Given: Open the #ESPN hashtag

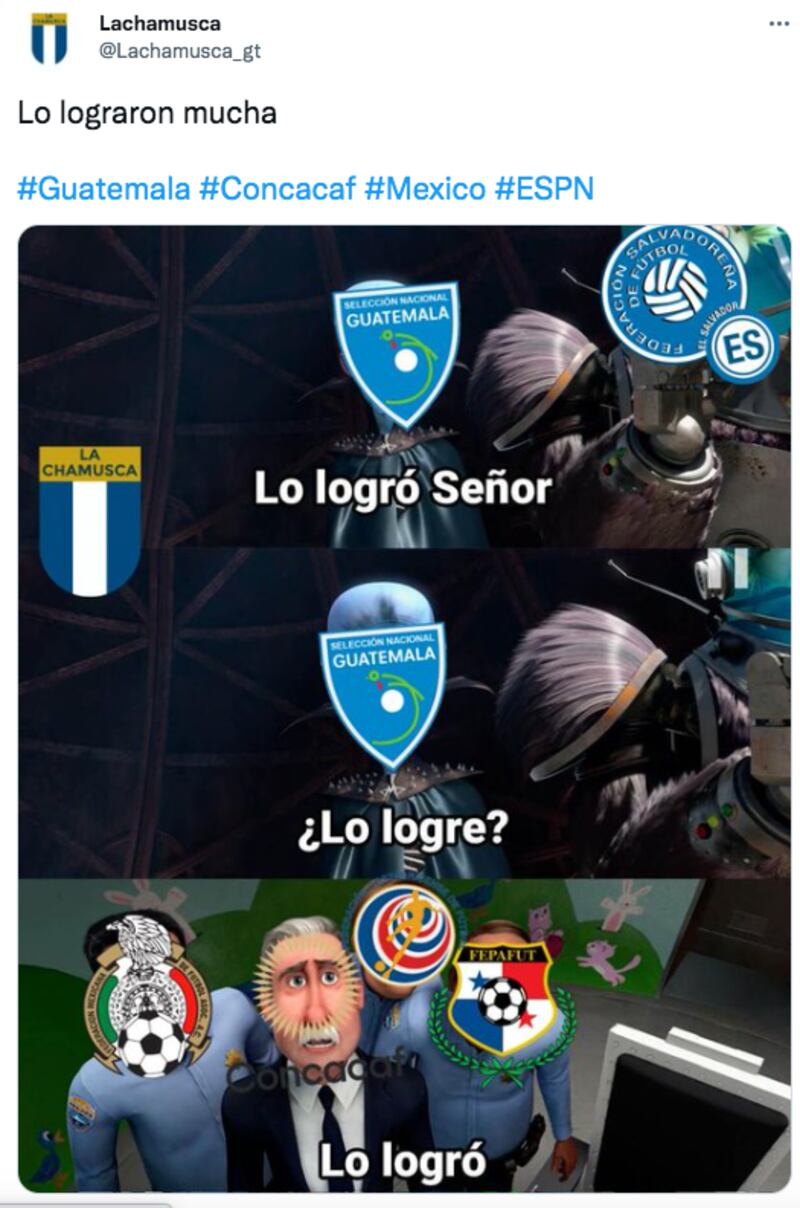Looking at the screenshot, I should coord(543,188).
